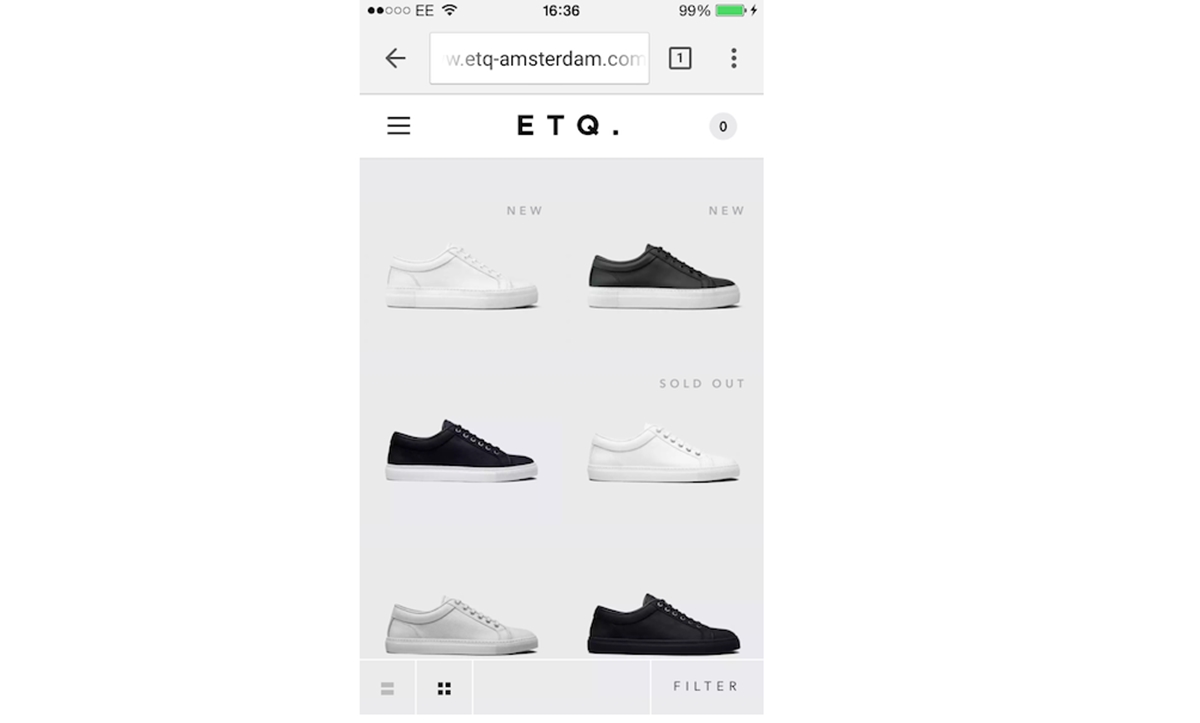Viewport: 1200px width, 723px height.
Task: Switch to grid view layout
Action: click(444, 688)
